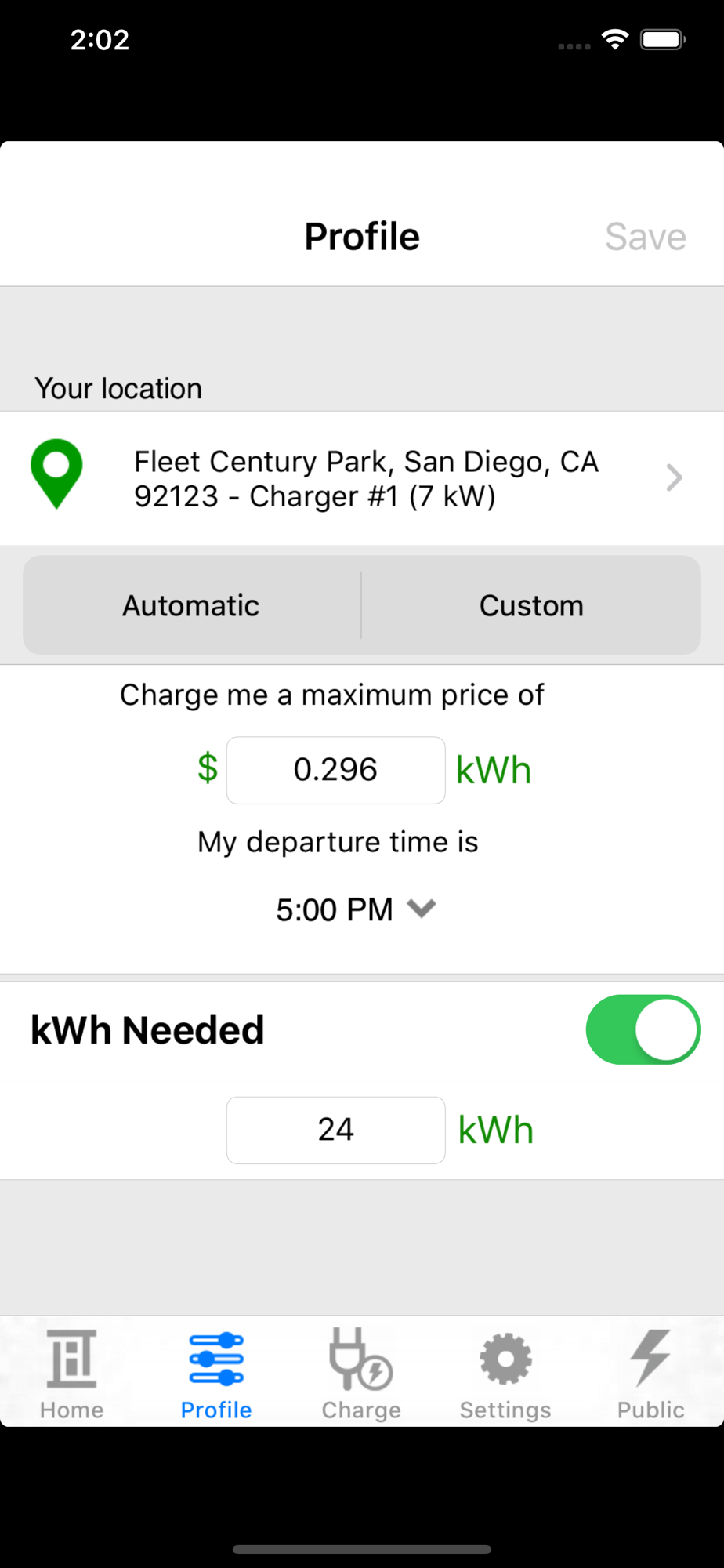This screenshot has height=1568, width=724.
Task: Select the Automatic charging mode
Action: click(191, 605)
